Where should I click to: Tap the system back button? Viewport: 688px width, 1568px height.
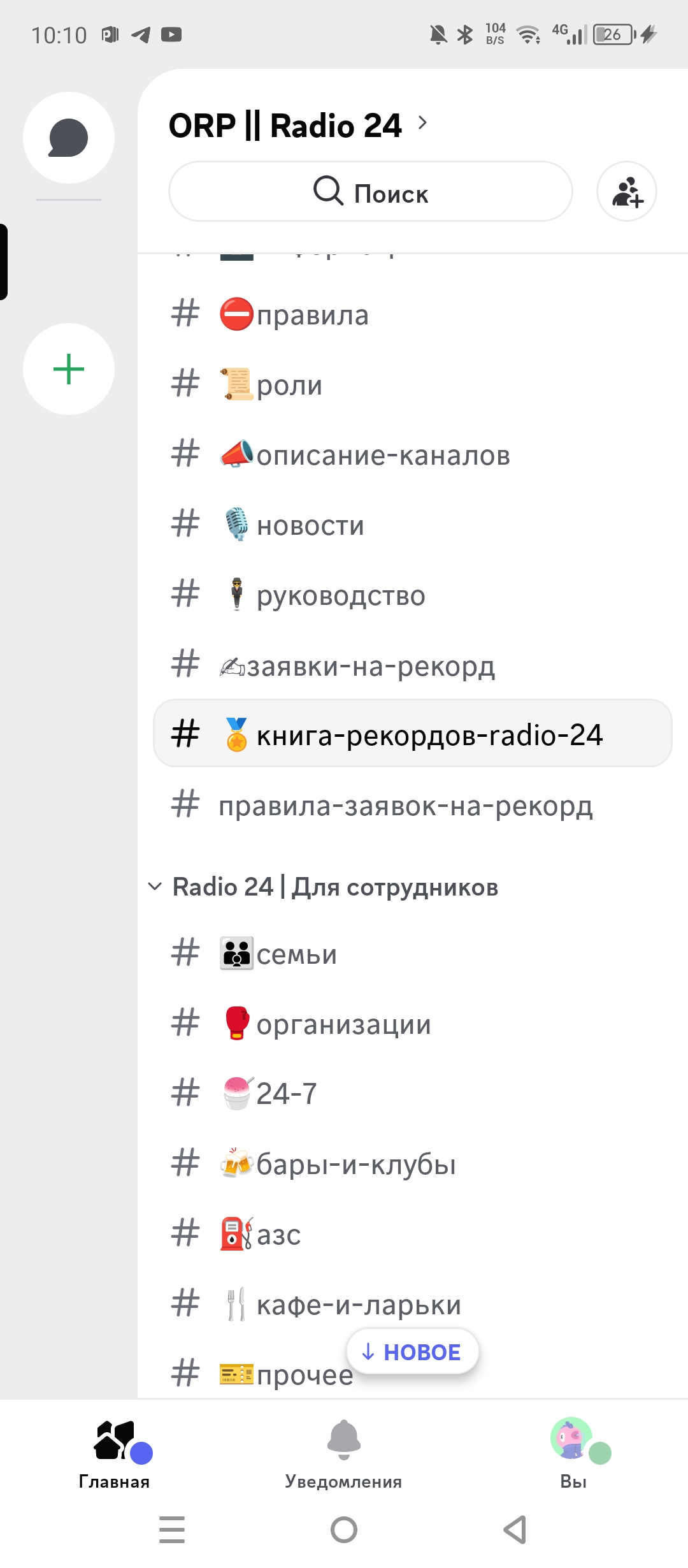tap(515, 1530)
